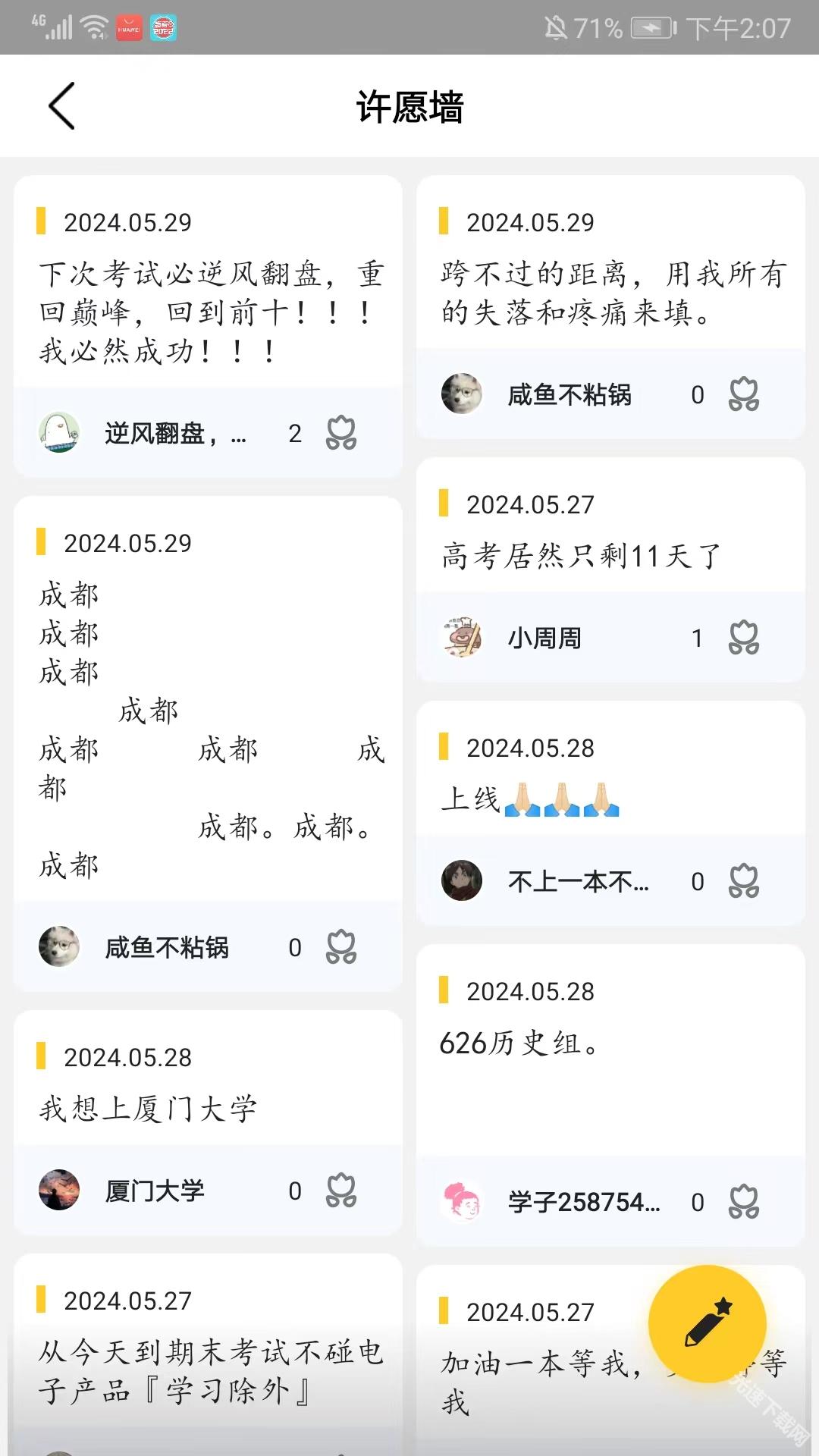Open the 下次考试必逆风翻盘 wish card

(208, 311)
